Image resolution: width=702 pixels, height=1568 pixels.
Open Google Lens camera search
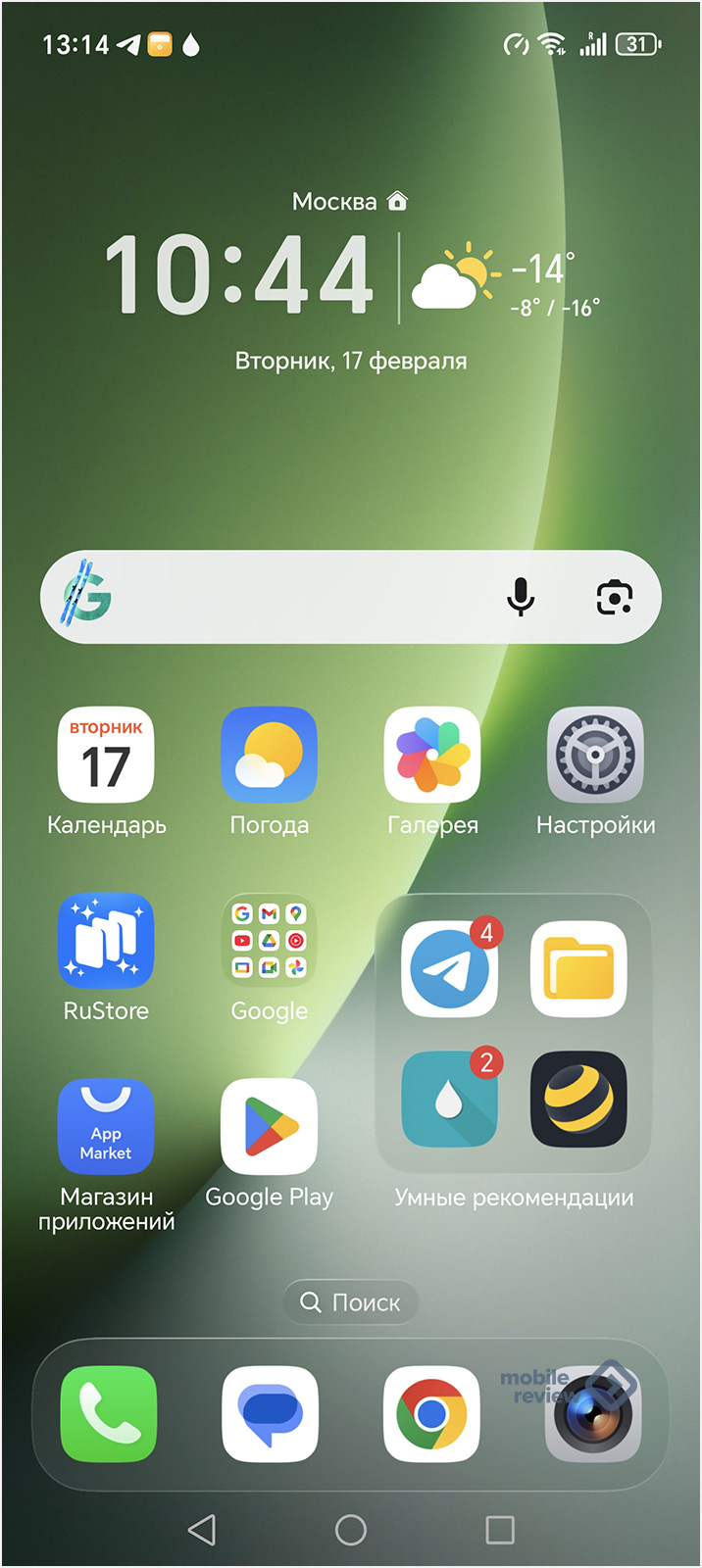(x=615, y=597)
